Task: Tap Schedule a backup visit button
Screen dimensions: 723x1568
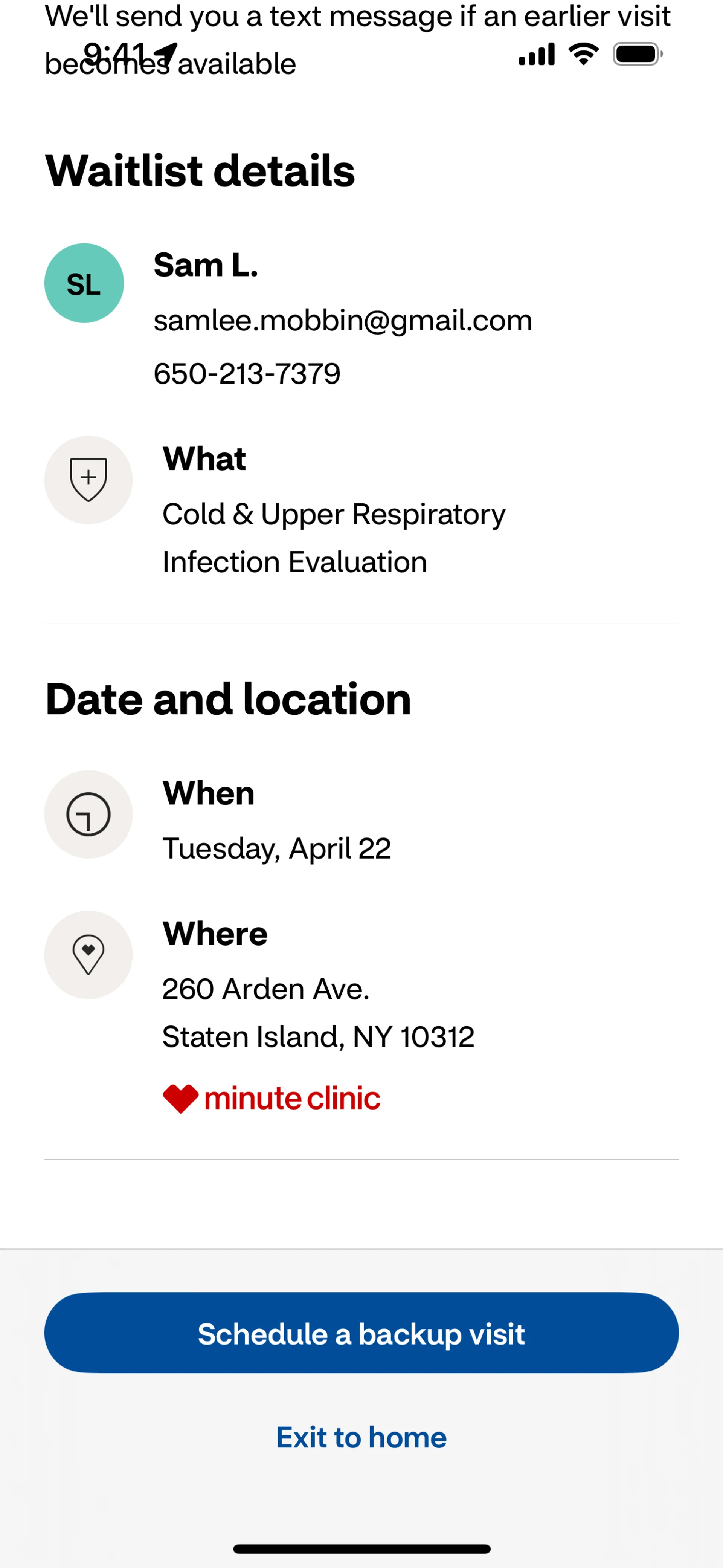Action: (x=361, y=1334)
